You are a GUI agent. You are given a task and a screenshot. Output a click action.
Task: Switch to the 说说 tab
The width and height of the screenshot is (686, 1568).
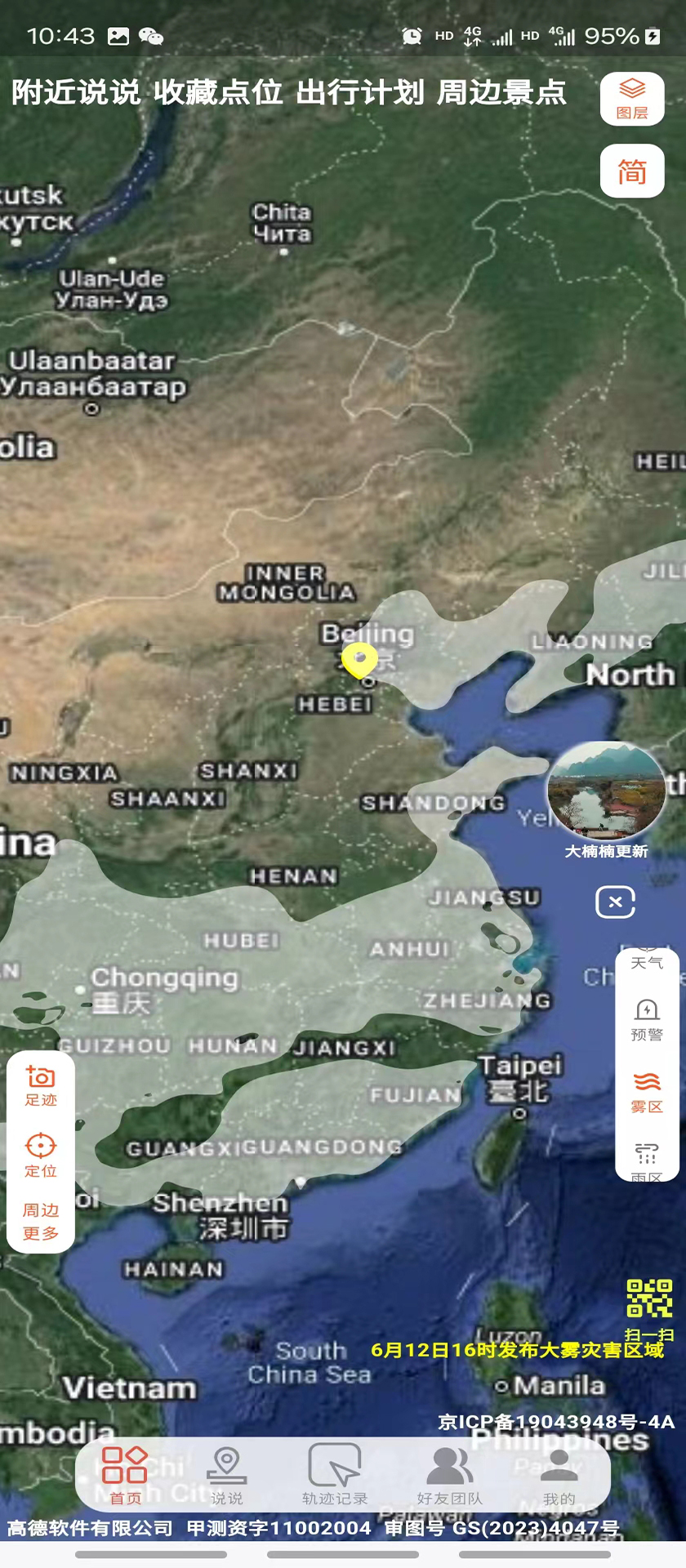(x=226, y=1475)
